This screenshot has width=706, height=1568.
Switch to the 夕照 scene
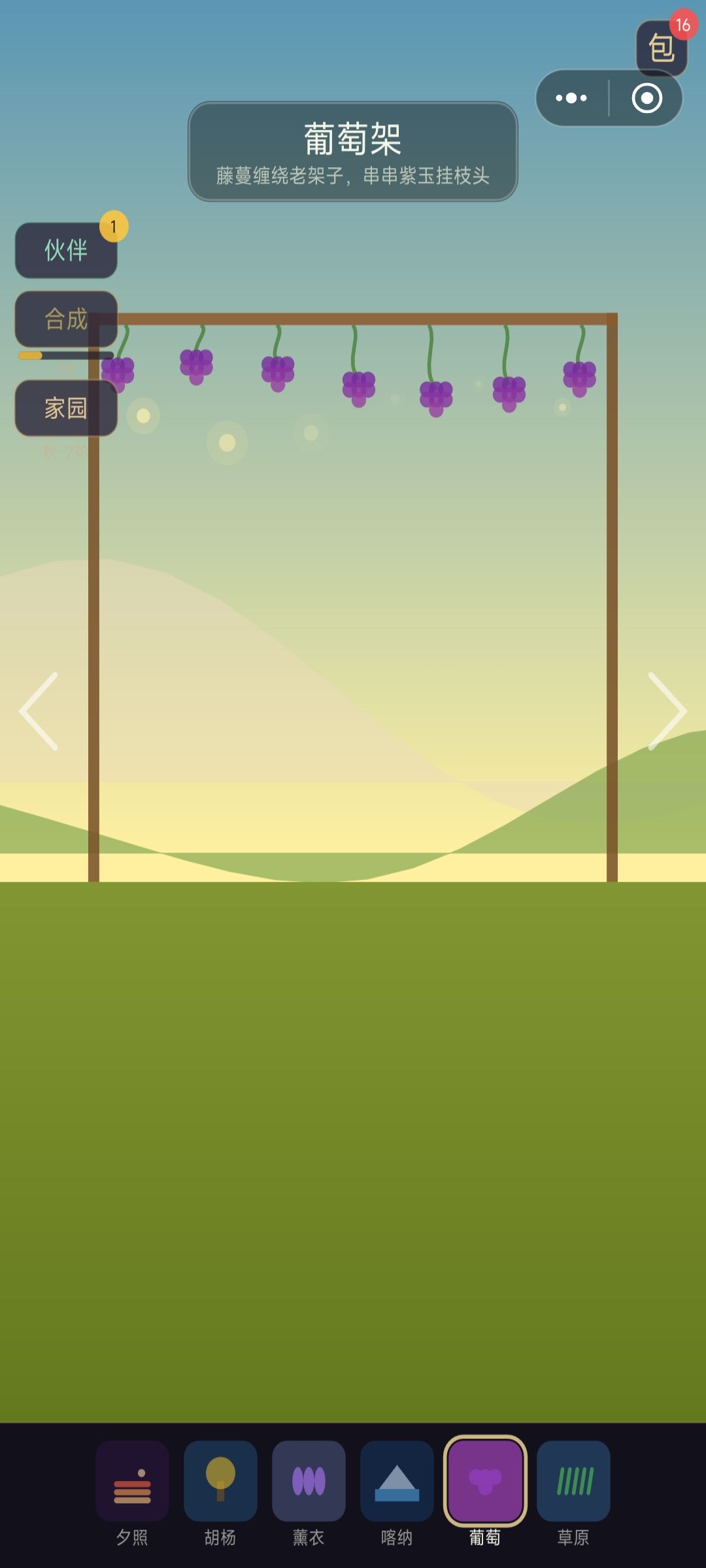coord(132,1494)
